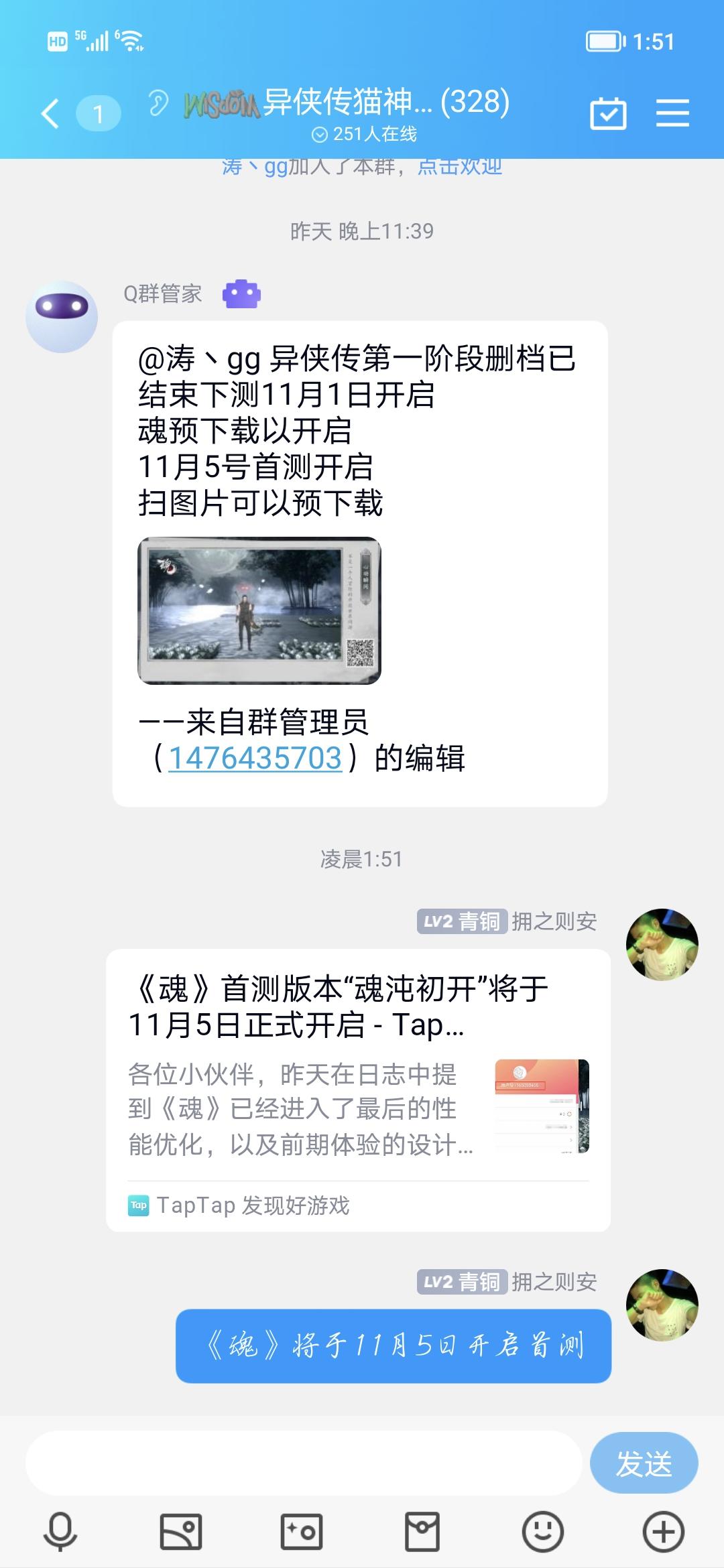Tap 点击欢迎 to welcome the new member

460,166
